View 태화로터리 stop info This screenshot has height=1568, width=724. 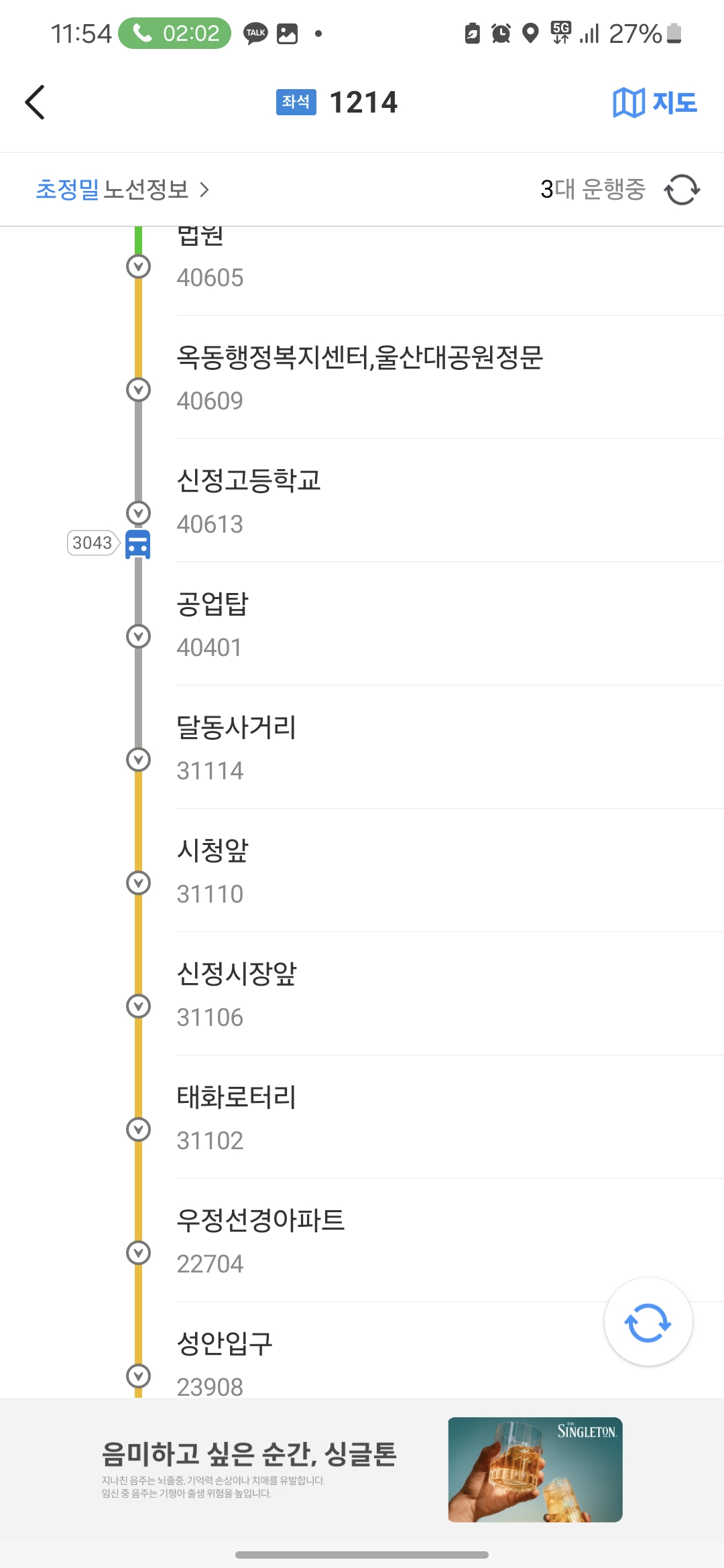pos(236,1116)
